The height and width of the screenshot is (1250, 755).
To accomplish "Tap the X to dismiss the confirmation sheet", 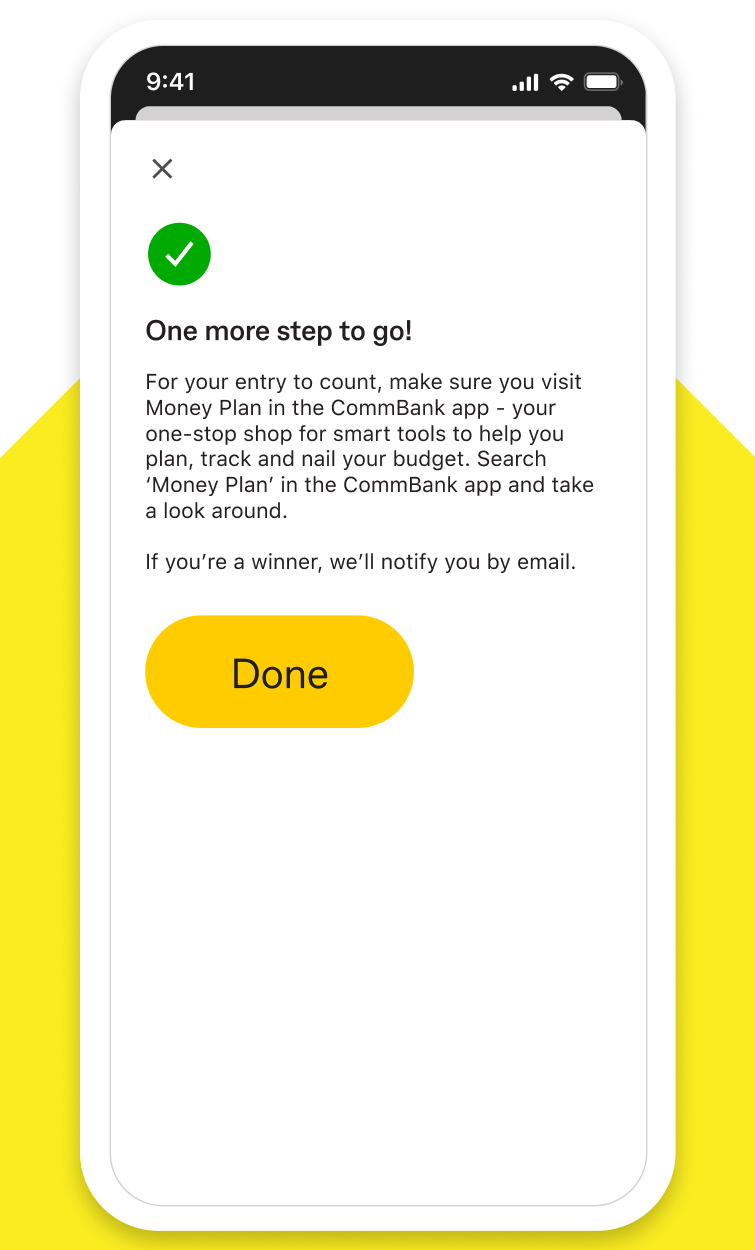I will click(x=161, y=168).
